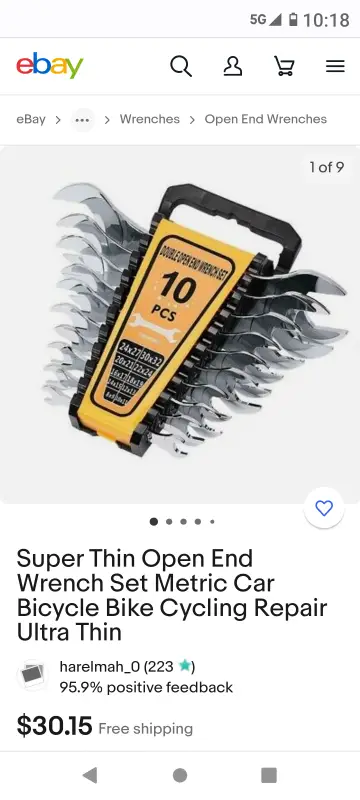Open the Open End Wrenches breadcrumb
360x800 pixels.
pos(266,119)
